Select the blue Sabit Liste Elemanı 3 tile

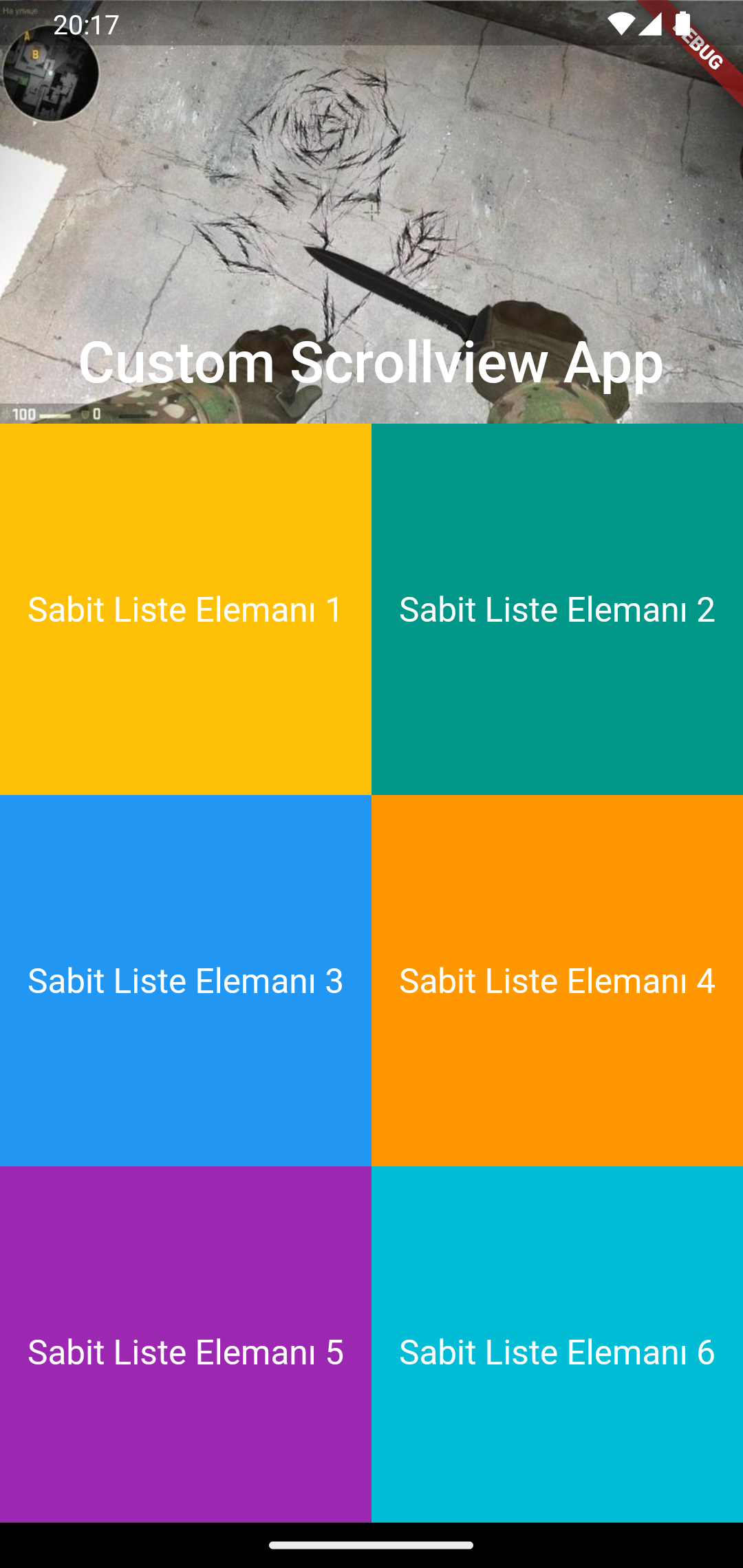[x=184, y=981]
